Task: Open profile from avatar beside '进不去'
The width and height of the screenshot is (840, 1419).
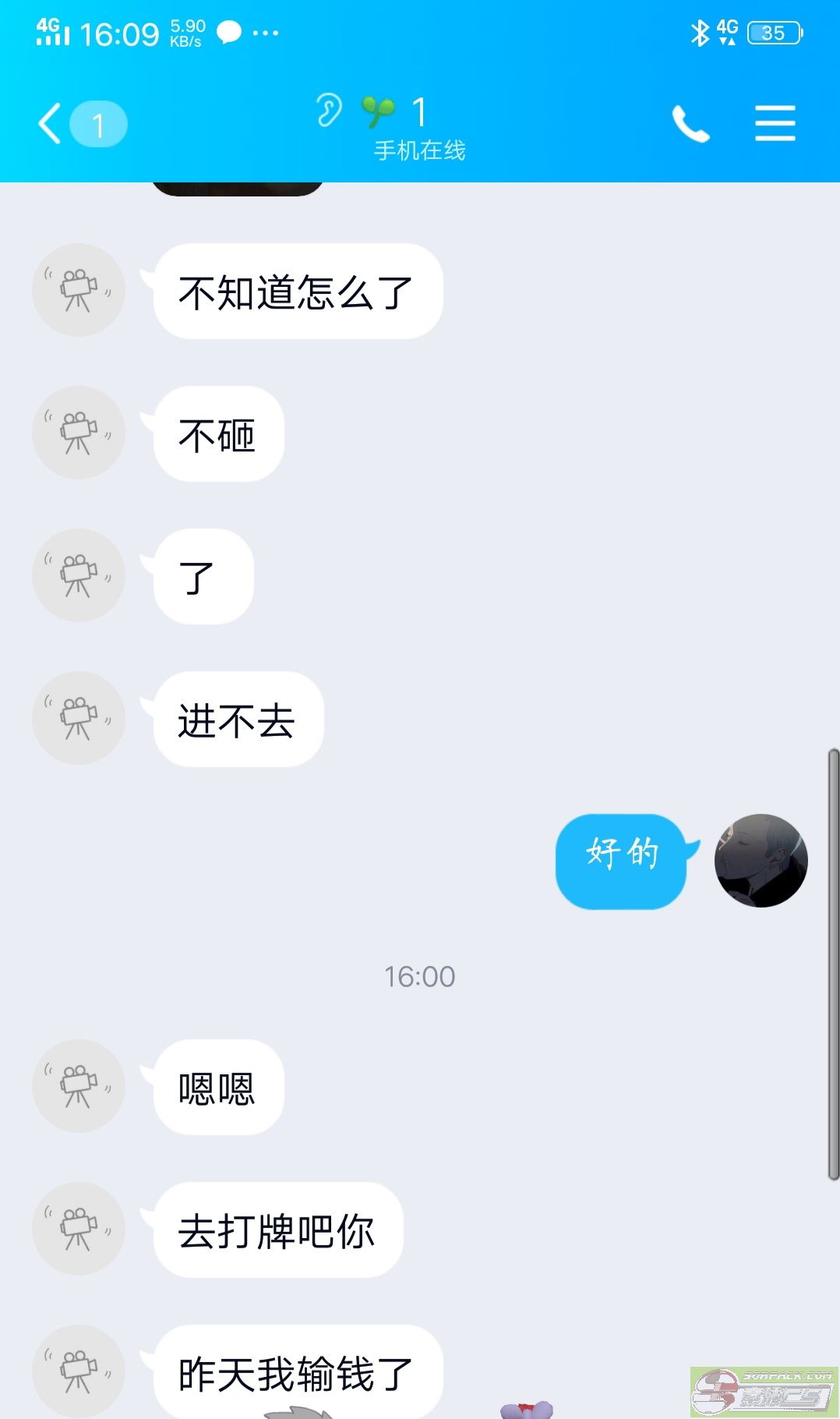Action: [x=79, y=718]
